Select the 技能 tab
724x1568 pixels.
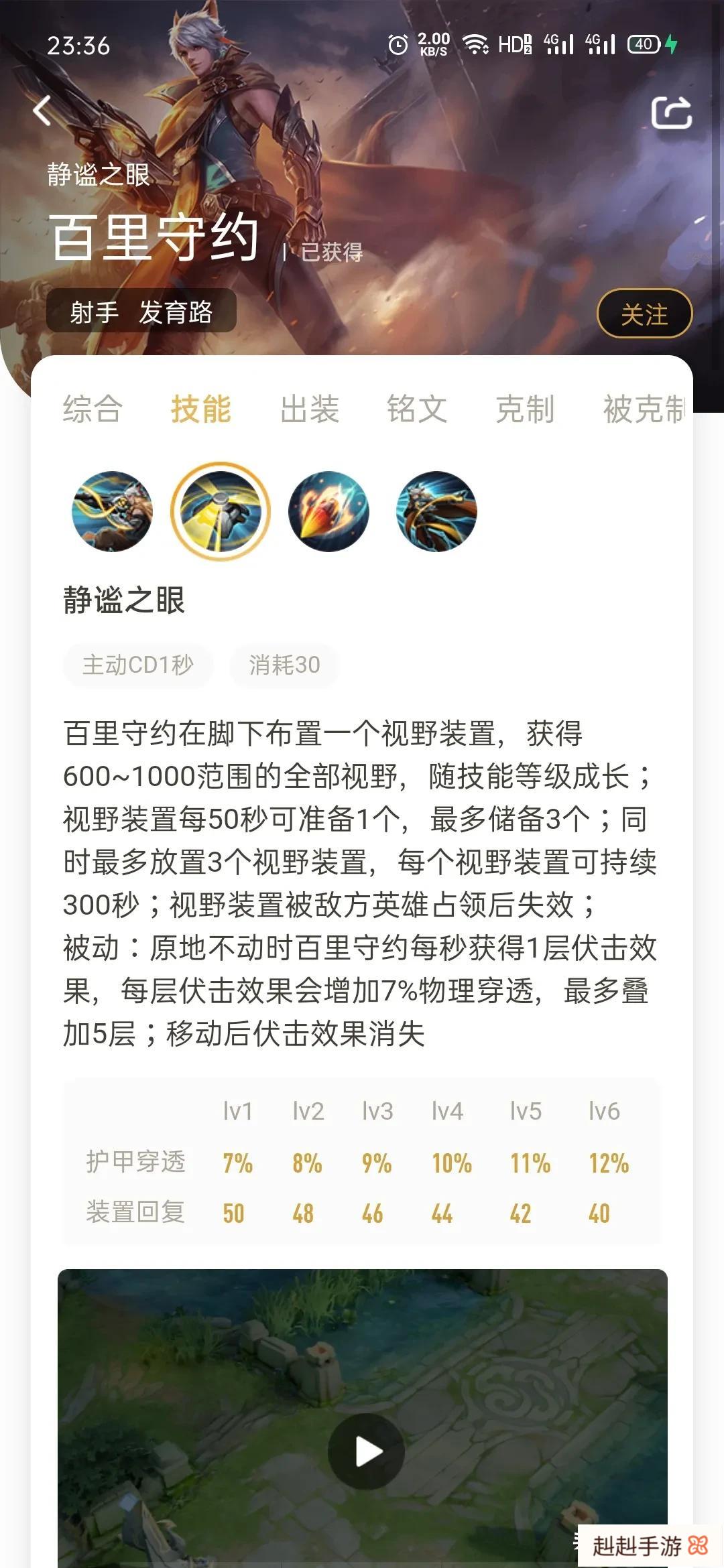(x=200, y=409)
